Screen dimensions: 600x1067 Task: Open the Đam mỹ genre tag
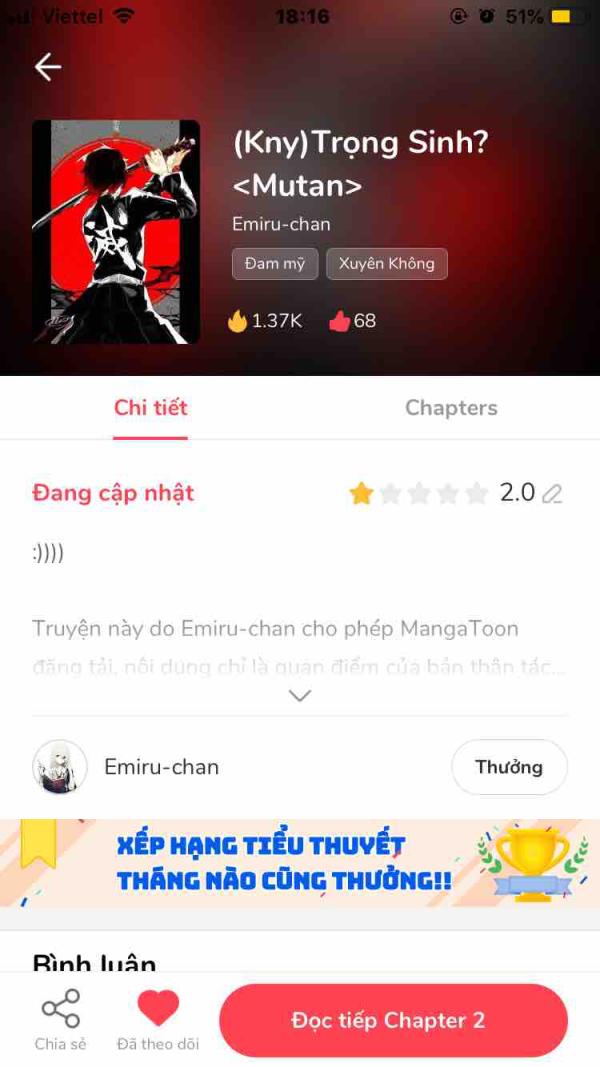point(275,264)
